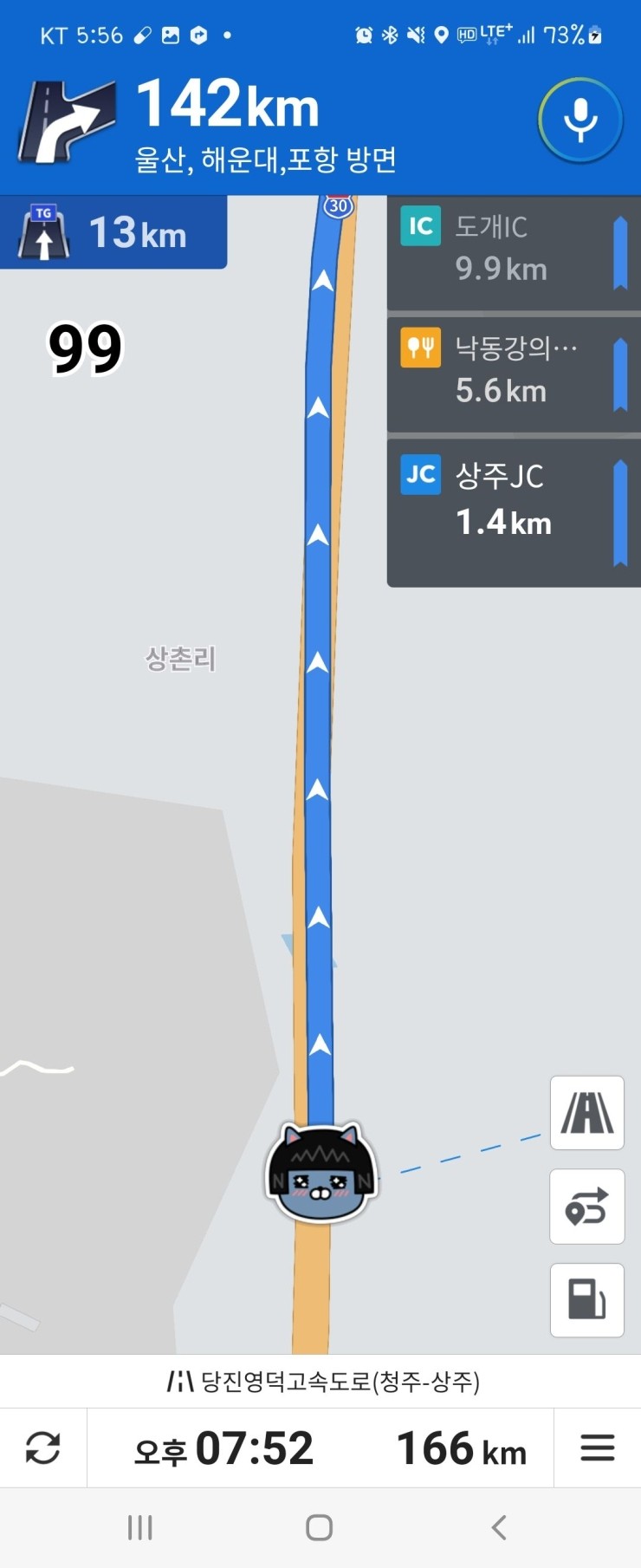Viewport: 641px width, 1568px height.
Task: Toggle the highway mode road icon button
Action: pos(586,1113)
